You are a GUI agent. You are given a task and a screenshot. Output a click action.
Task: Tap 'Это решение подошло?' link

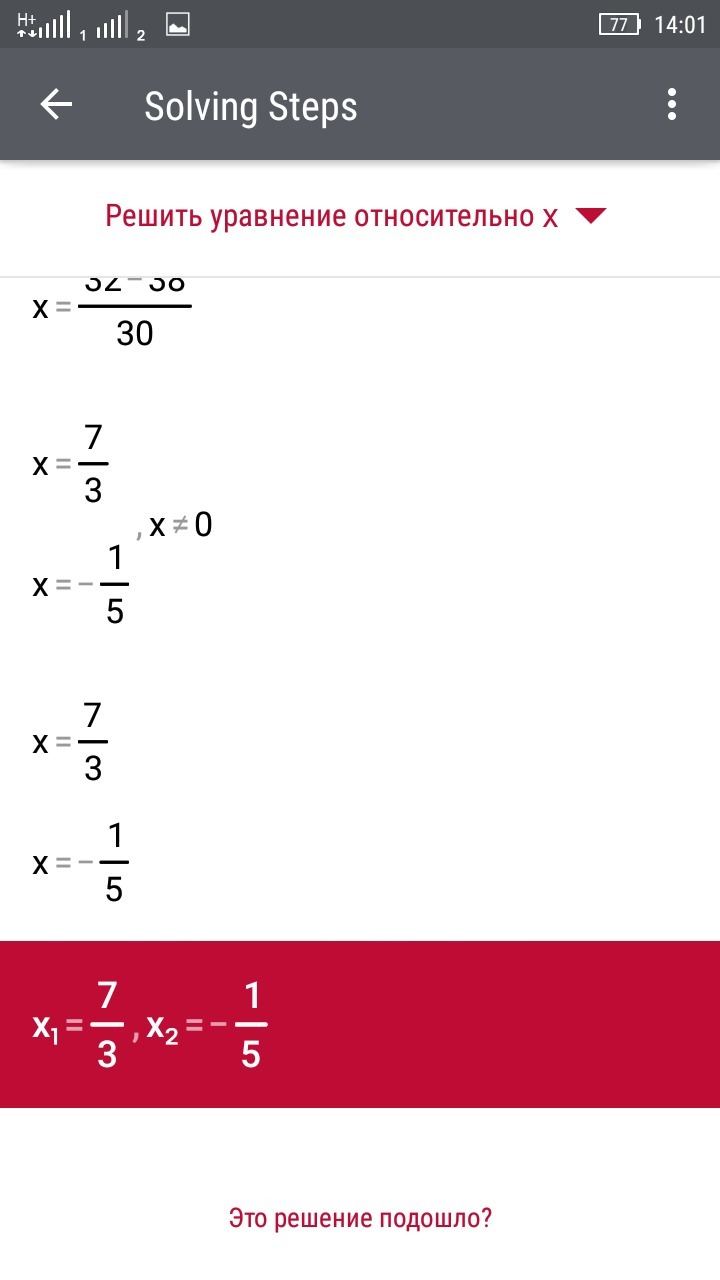tap(360, 1219)
